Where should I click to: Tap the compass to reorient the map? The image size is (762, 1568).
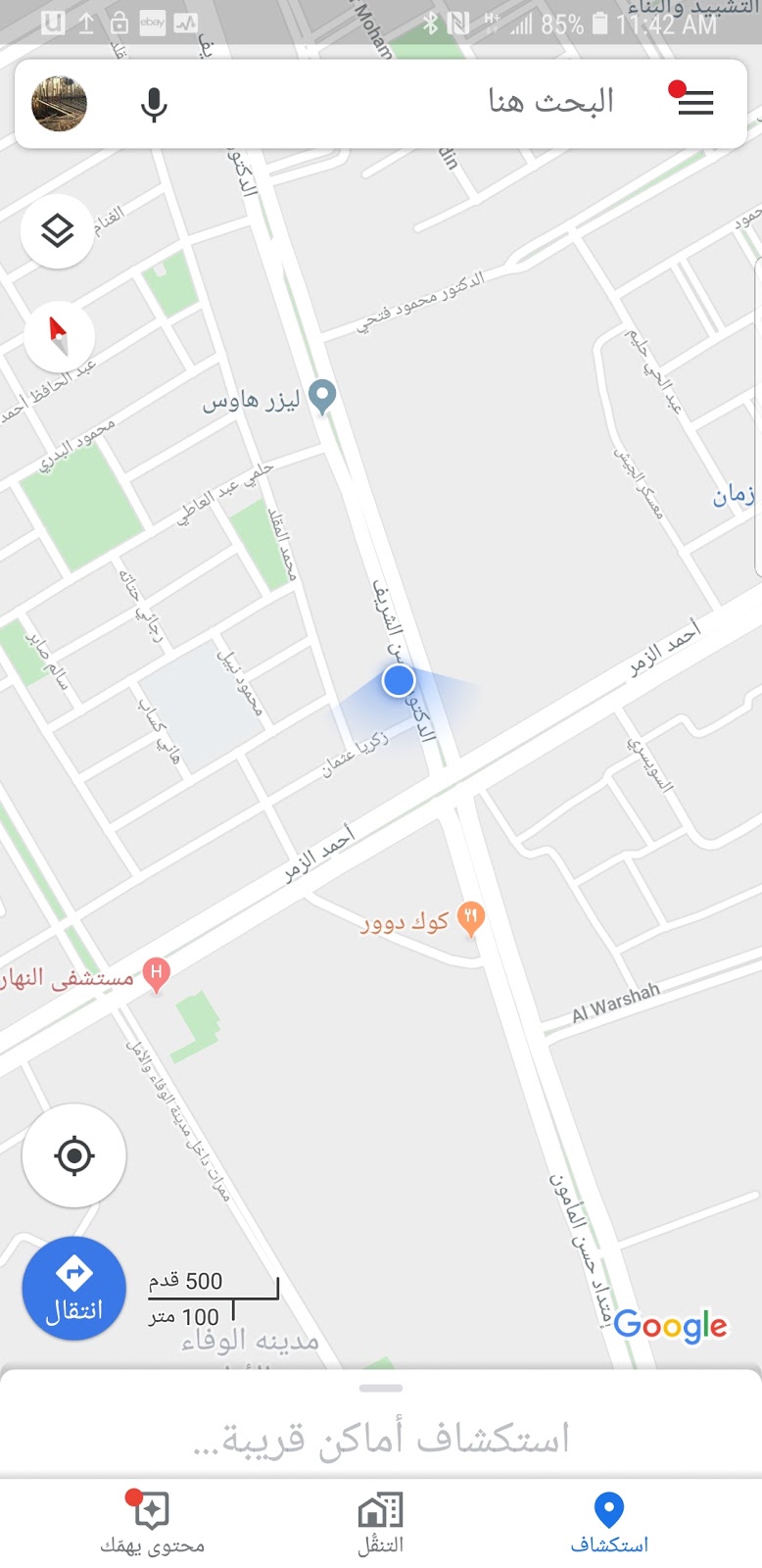[x=58, y=336]
